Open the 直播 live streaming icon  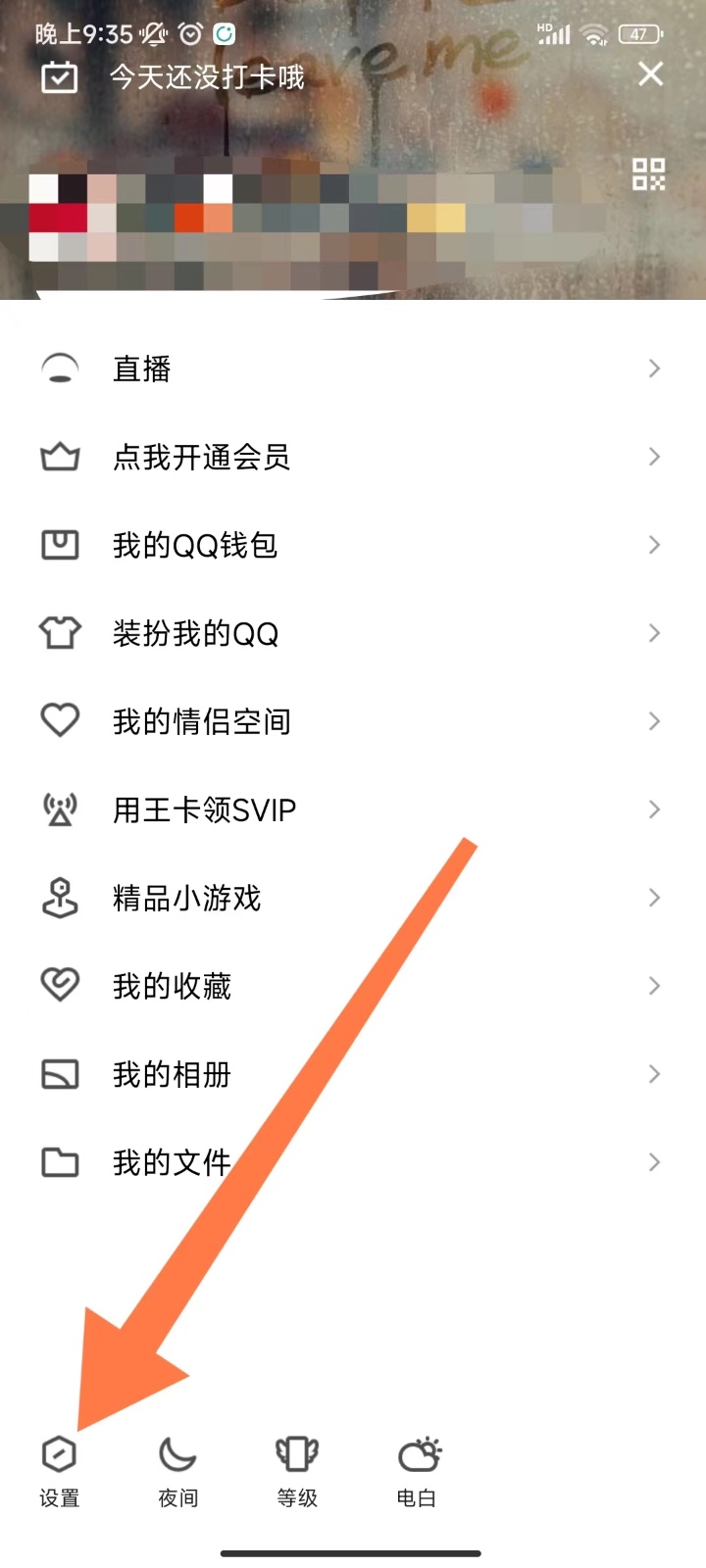(59, 368)
